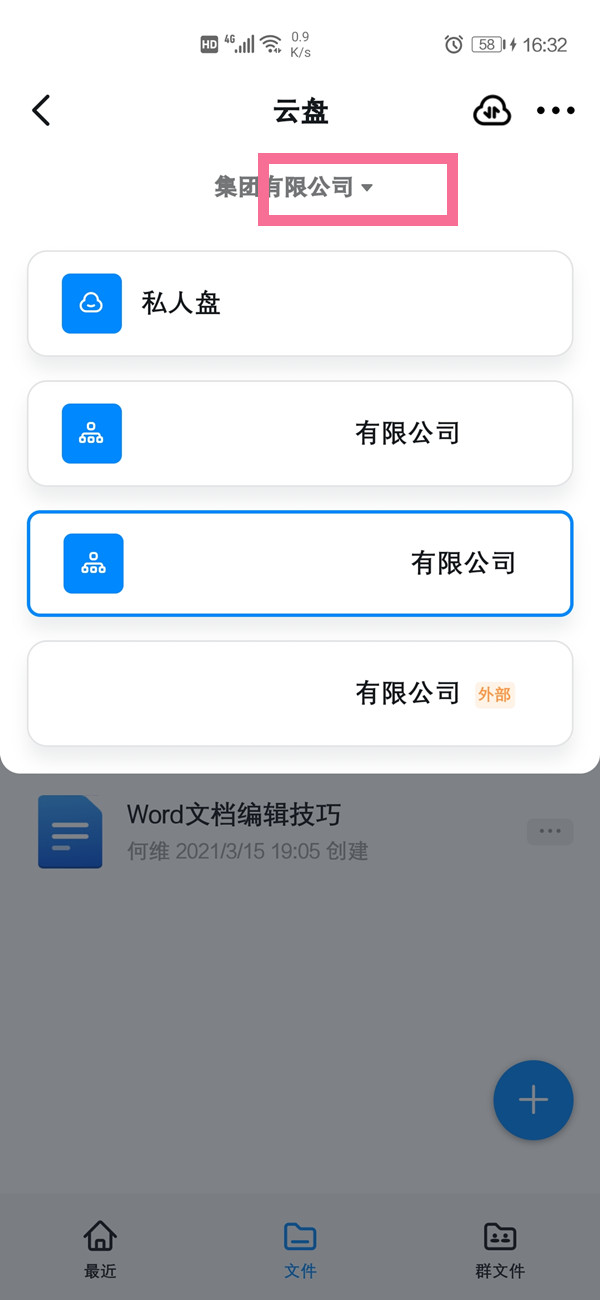This screenshot has height=1300, width=600.
Task: Open the cloud transfer icon
Action: (491, 110)
